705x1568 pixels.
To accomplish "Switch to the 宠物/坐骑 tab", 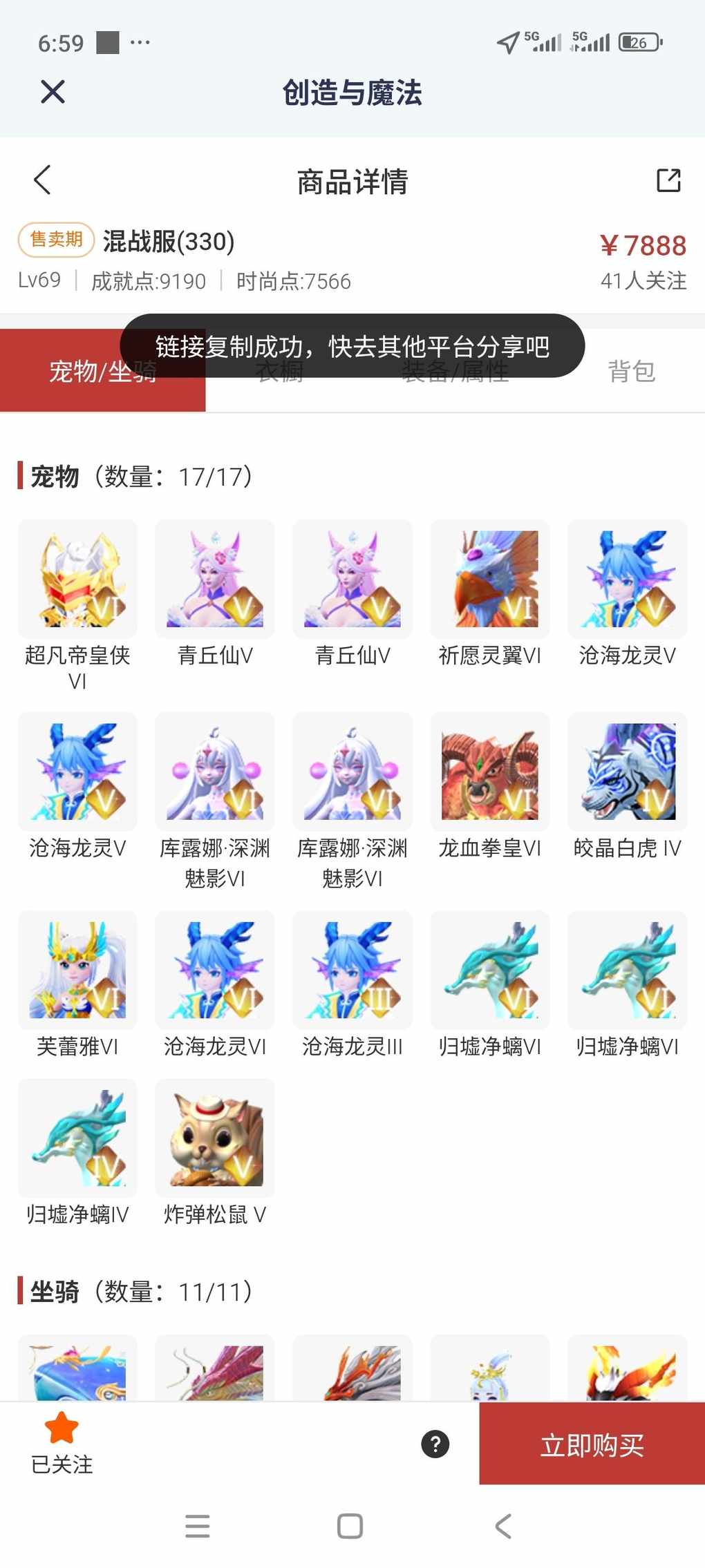I will (x=102, y=372).
